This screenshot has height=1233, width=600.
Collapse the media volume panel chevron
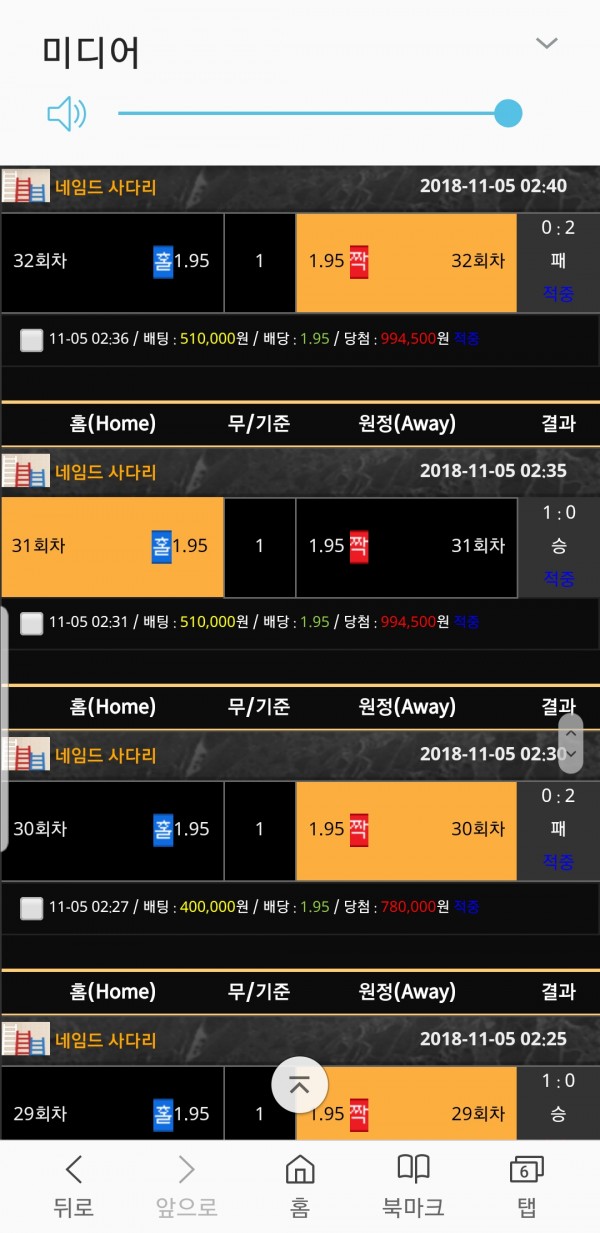tap(546, 43)
